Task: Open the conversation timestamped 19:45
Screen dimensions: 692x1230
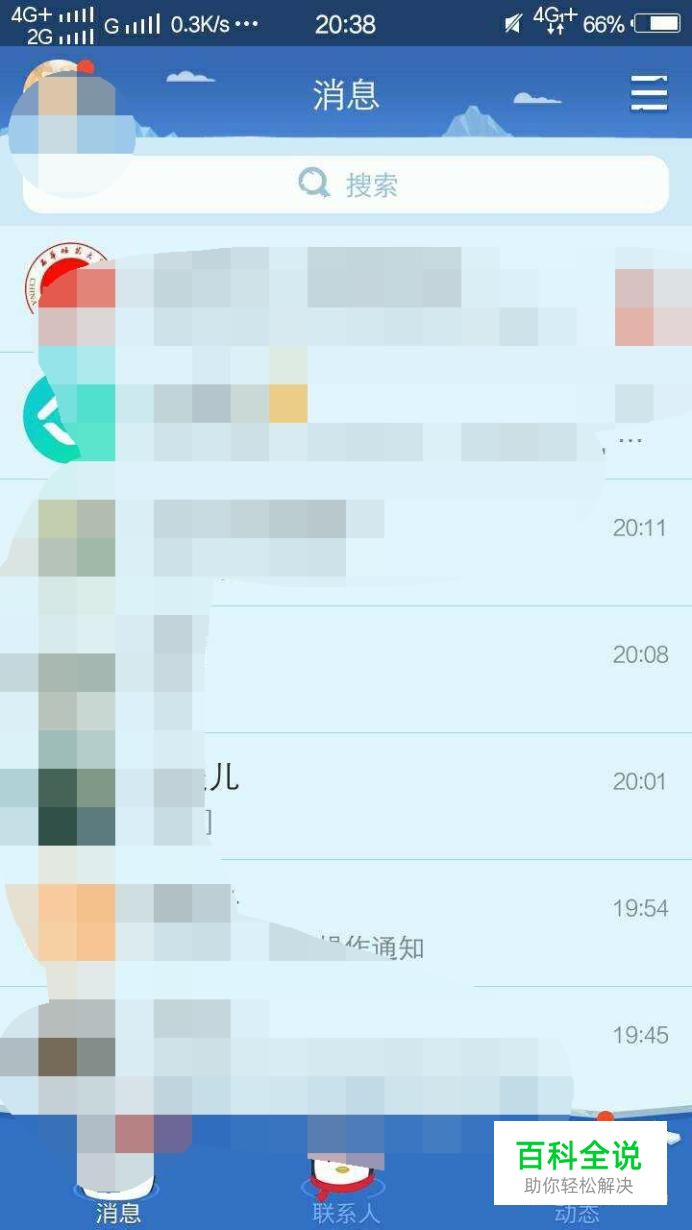Action: (x=346, y=1050)
